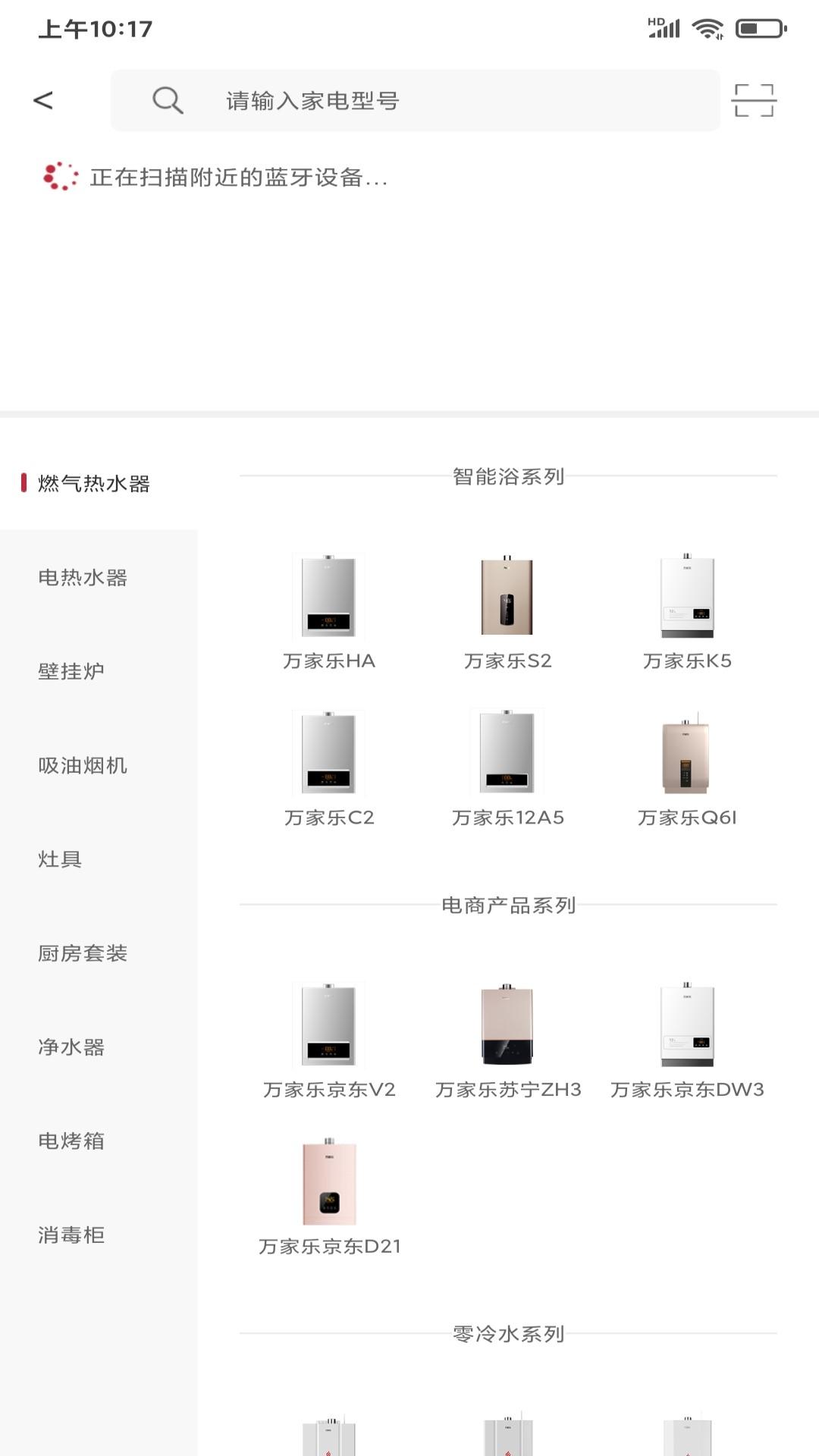Switch to the 电热水器 category
The width and height of the screenshot is (819, 1456).
click(x=83, y=578)
